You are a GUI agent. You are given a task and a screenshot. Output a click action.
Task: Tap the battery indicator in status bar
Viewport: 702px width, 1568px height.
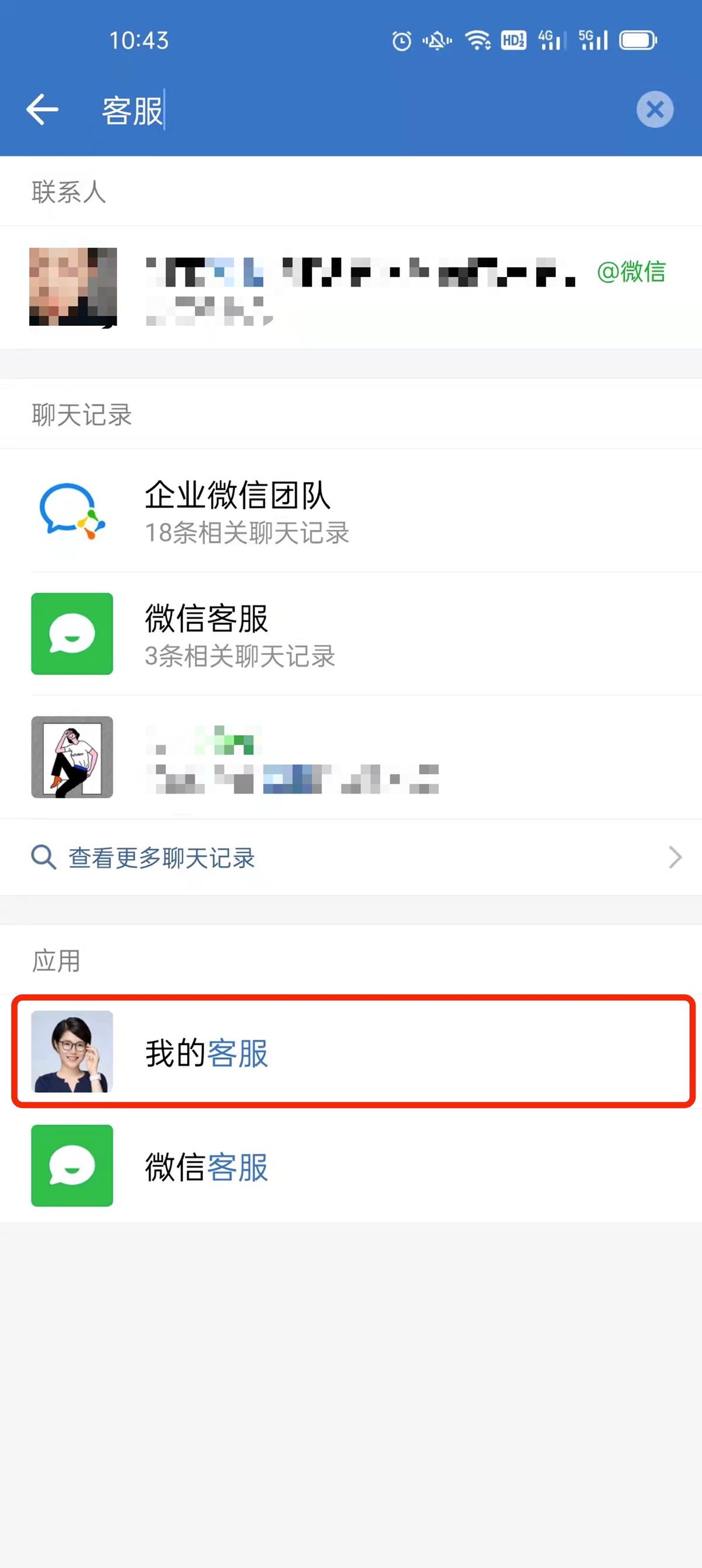(638, 40)
